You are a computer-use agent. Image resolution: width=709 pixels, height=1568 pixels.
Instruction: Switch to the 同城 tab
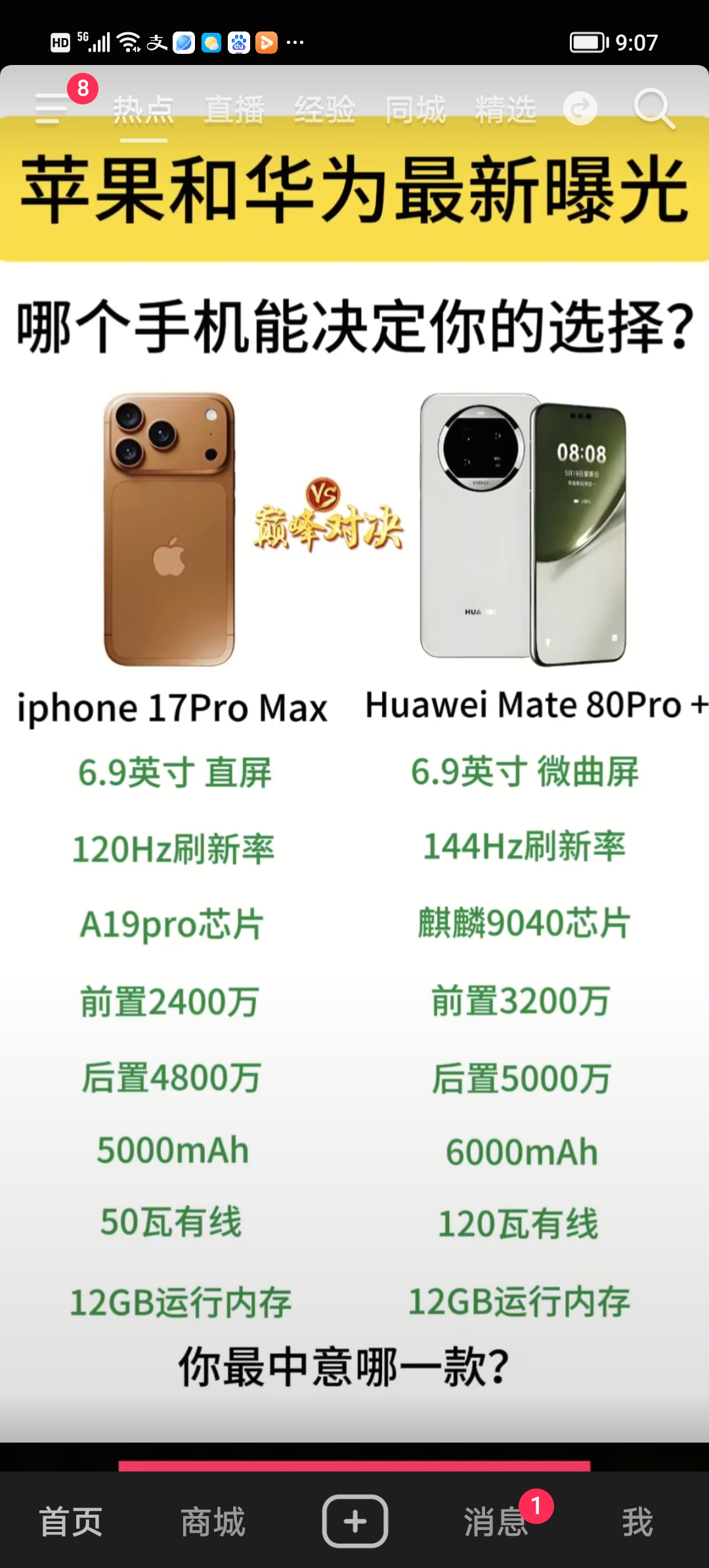(x=416, y=110)
